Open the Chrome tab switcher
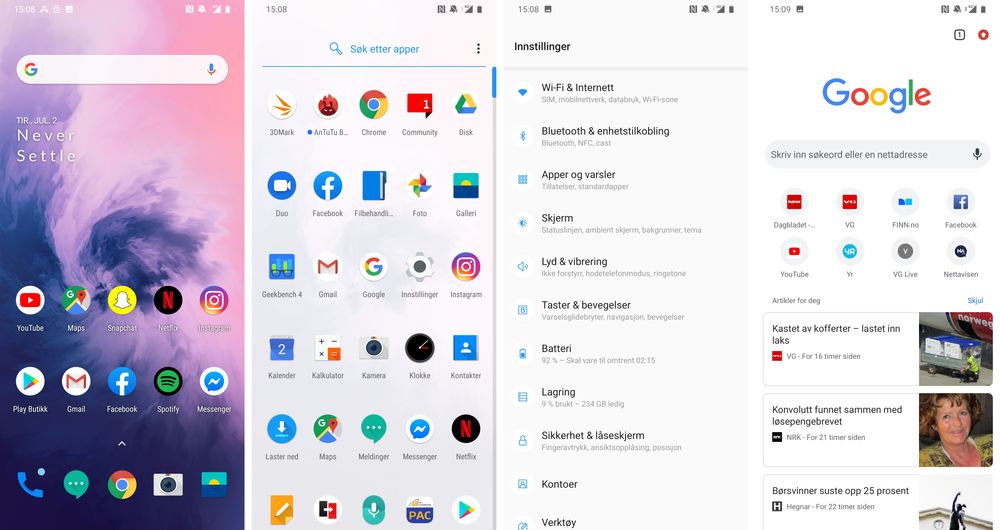Screen dimensions: 1000x530 959,35
